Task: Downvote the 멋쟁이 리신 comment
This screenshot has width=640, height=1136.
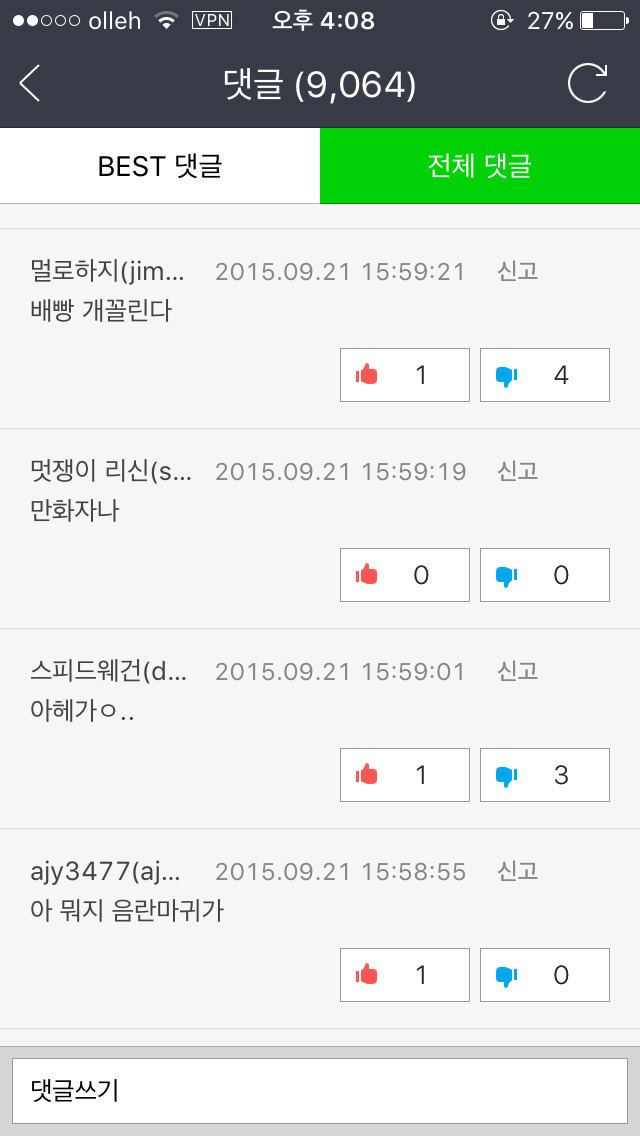Action: [x=544, y=575]
